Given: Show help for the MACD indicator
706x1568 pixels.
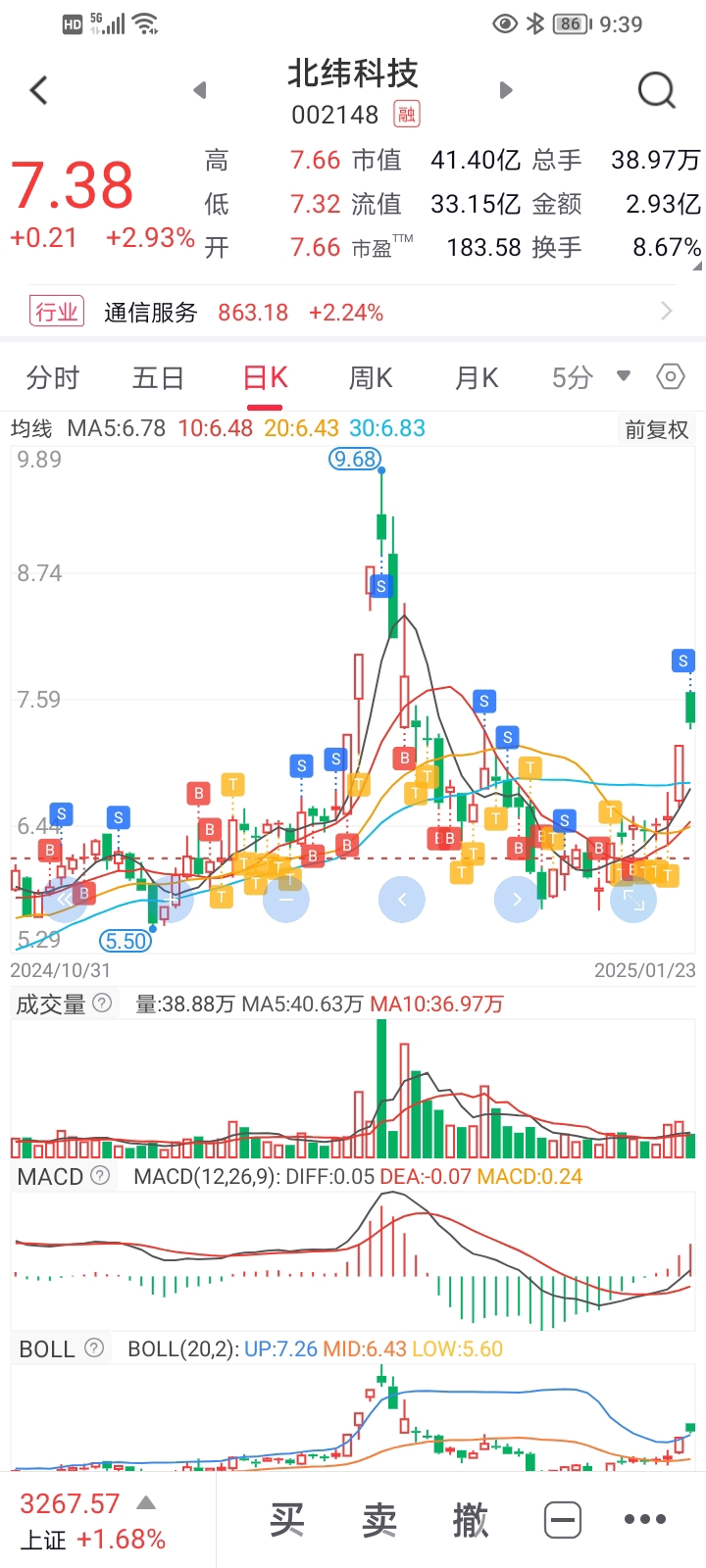Looking at the screenshot, I should click(x=100, y=1176).
